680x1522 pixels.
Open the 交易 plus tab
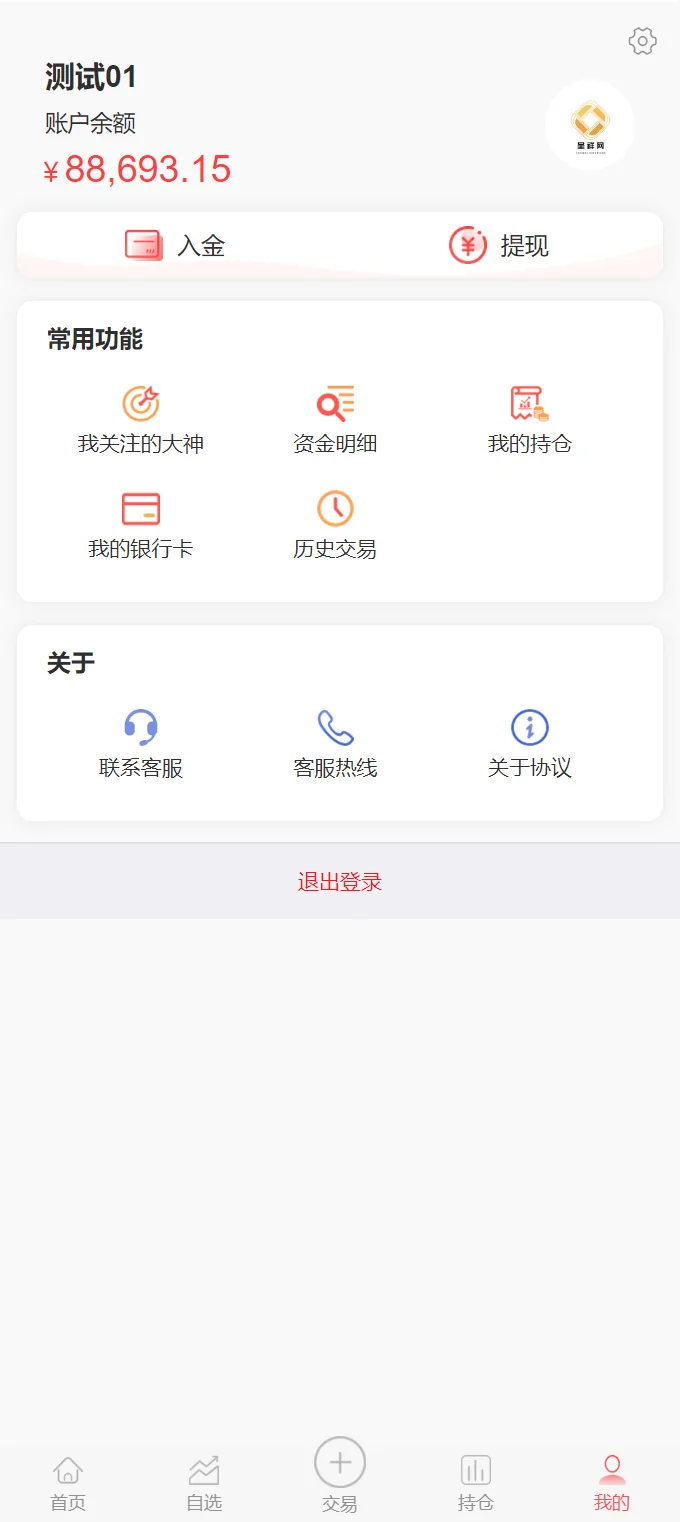pos(340,1475)
